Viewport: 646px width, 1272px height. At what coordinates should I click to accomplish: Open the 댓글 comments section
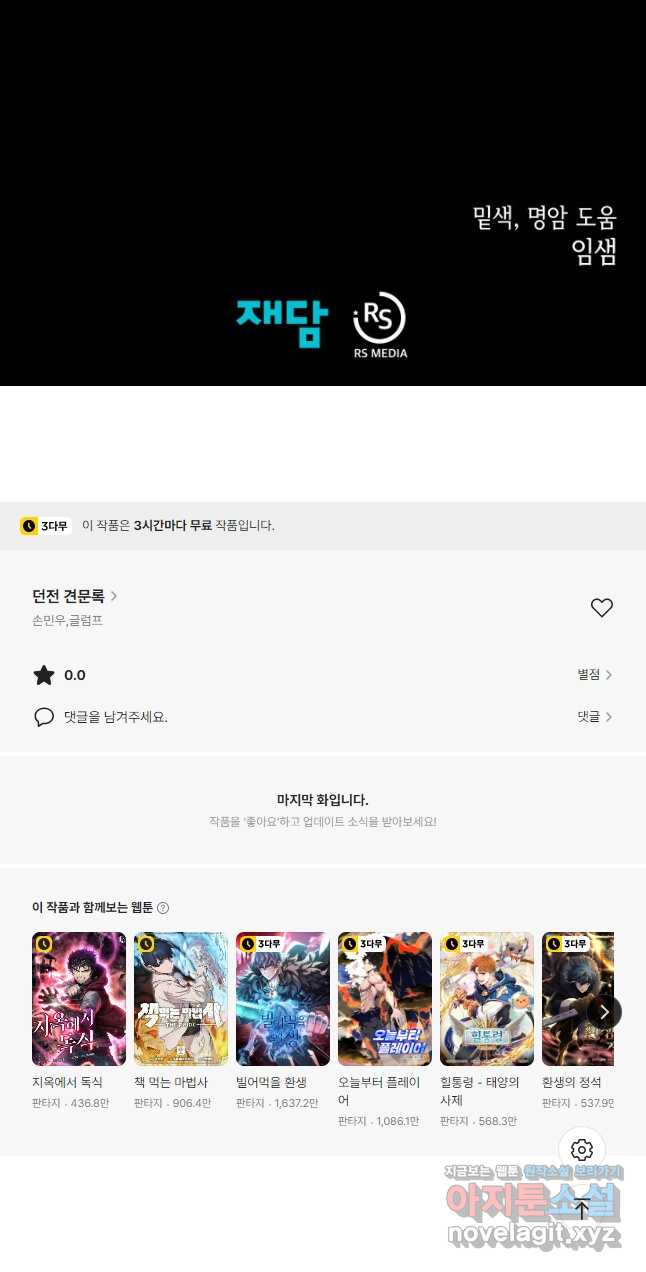point(594,717)
